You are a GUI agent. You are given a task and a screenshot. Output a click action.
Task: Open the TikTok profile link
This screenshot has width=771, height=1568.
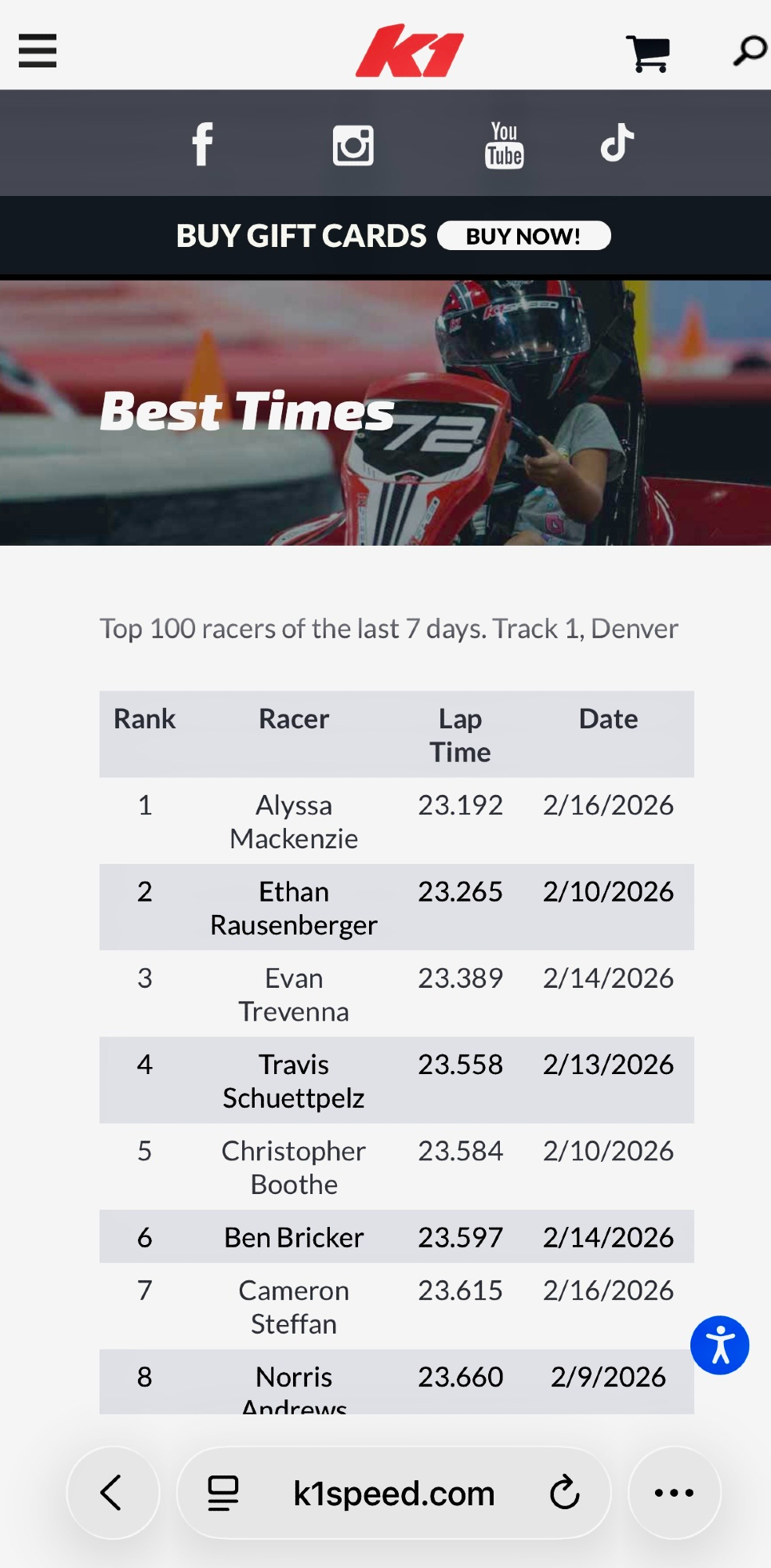click(x=617, y=143)
